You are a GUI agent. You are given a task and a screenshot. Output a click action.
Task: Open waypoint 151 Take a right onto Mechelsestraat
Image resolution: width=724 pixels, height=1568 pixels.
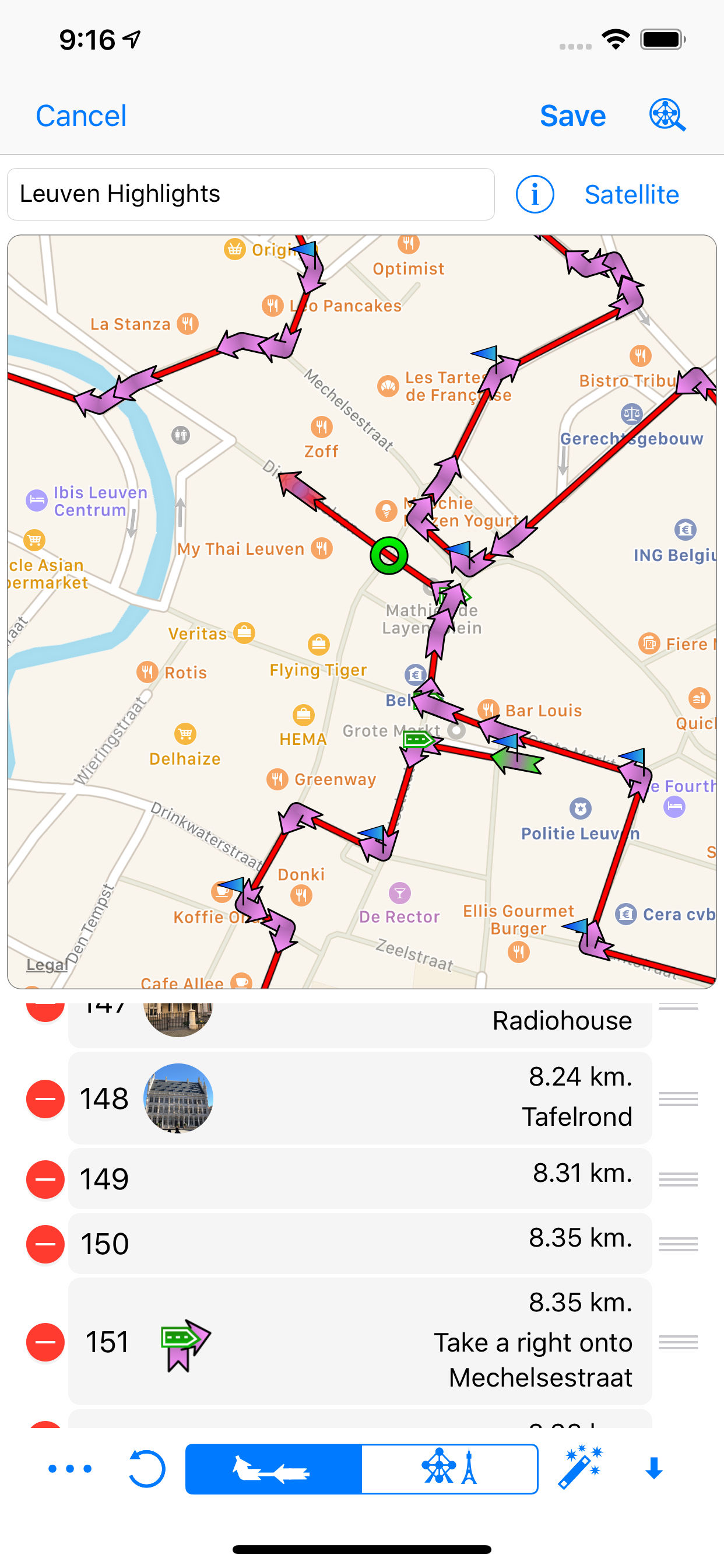pyautogui.click(x=359, y=1342)
